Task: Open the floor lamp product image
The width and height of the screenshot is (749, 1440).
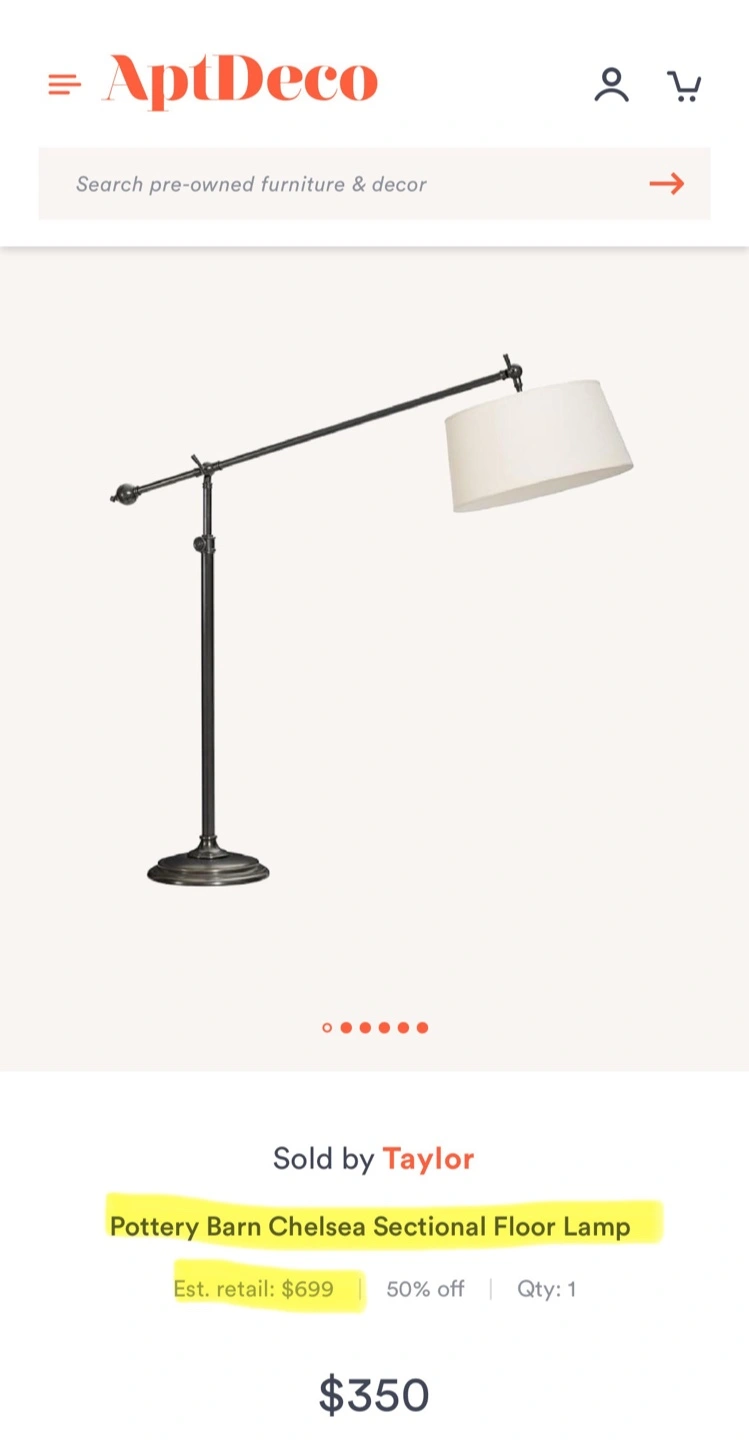Action: [372, 620]
